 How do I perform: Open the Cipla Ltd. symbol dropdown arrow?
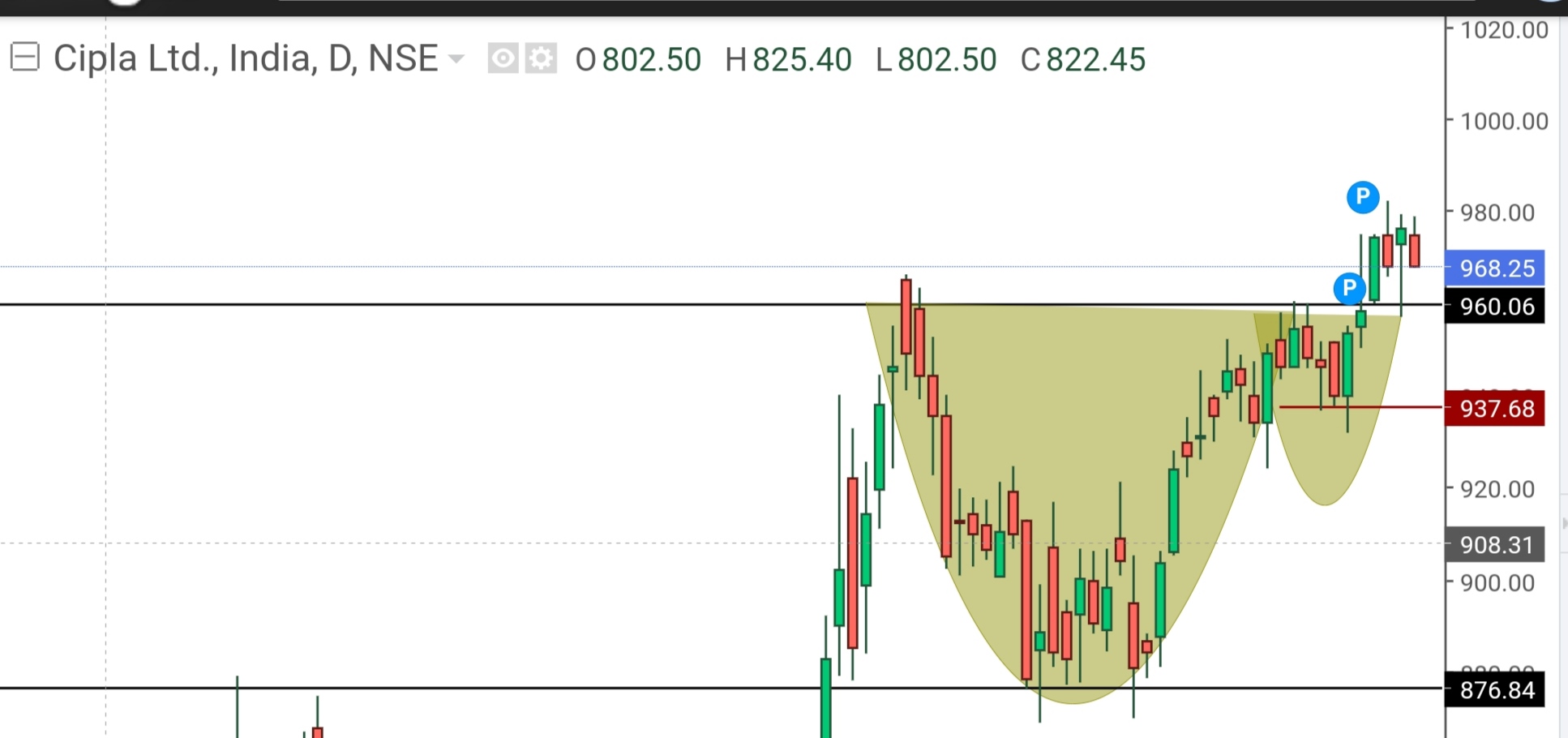pos(456,58)
